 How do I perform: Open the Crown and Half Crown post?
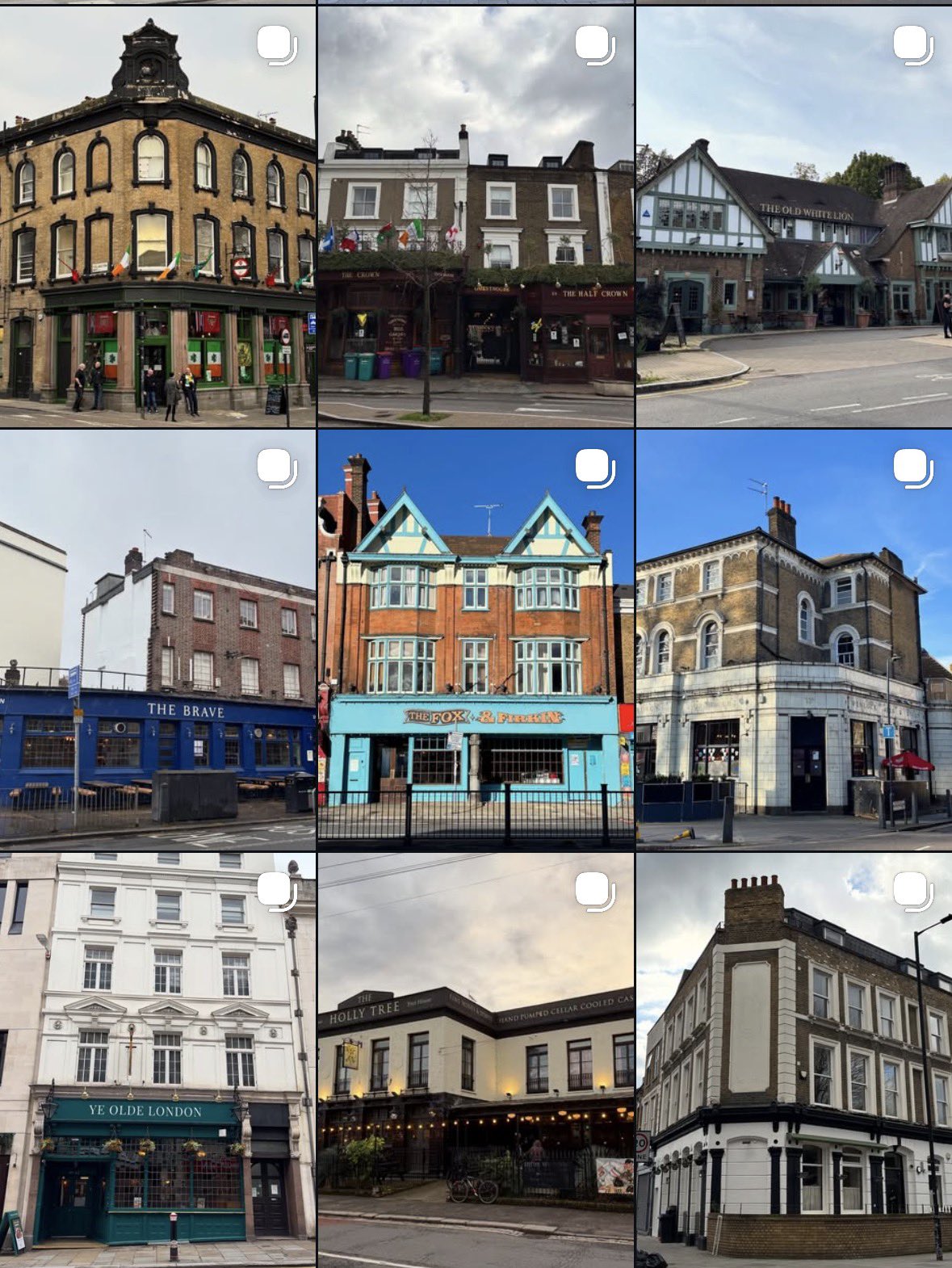click(x=476, y=218)
